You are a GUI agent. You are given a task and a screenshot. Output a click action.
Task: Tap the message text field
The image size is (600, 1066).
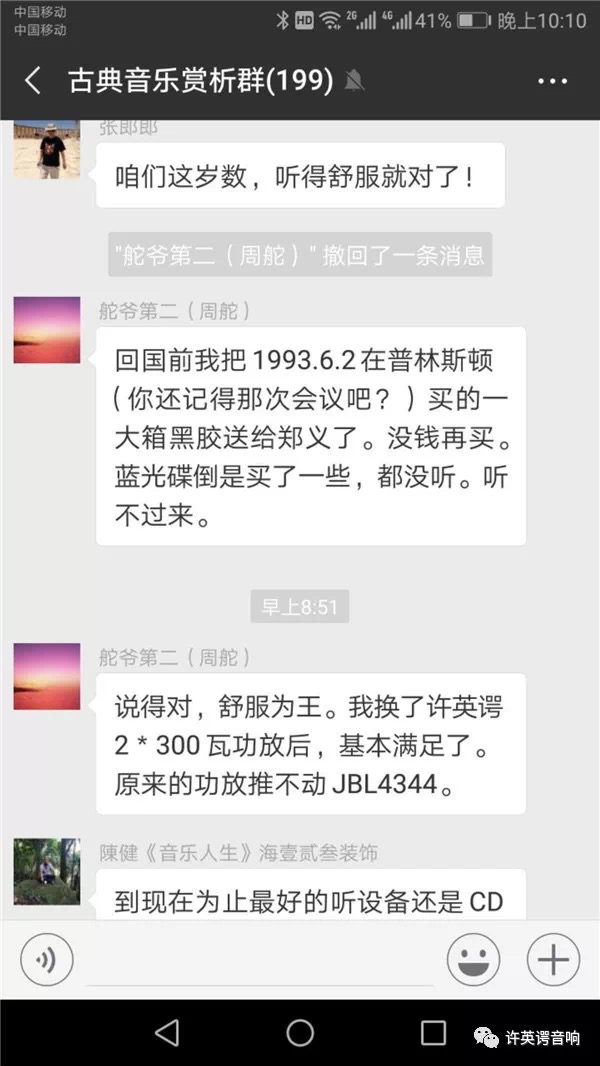pyautogui.click(x=260, y=961)
